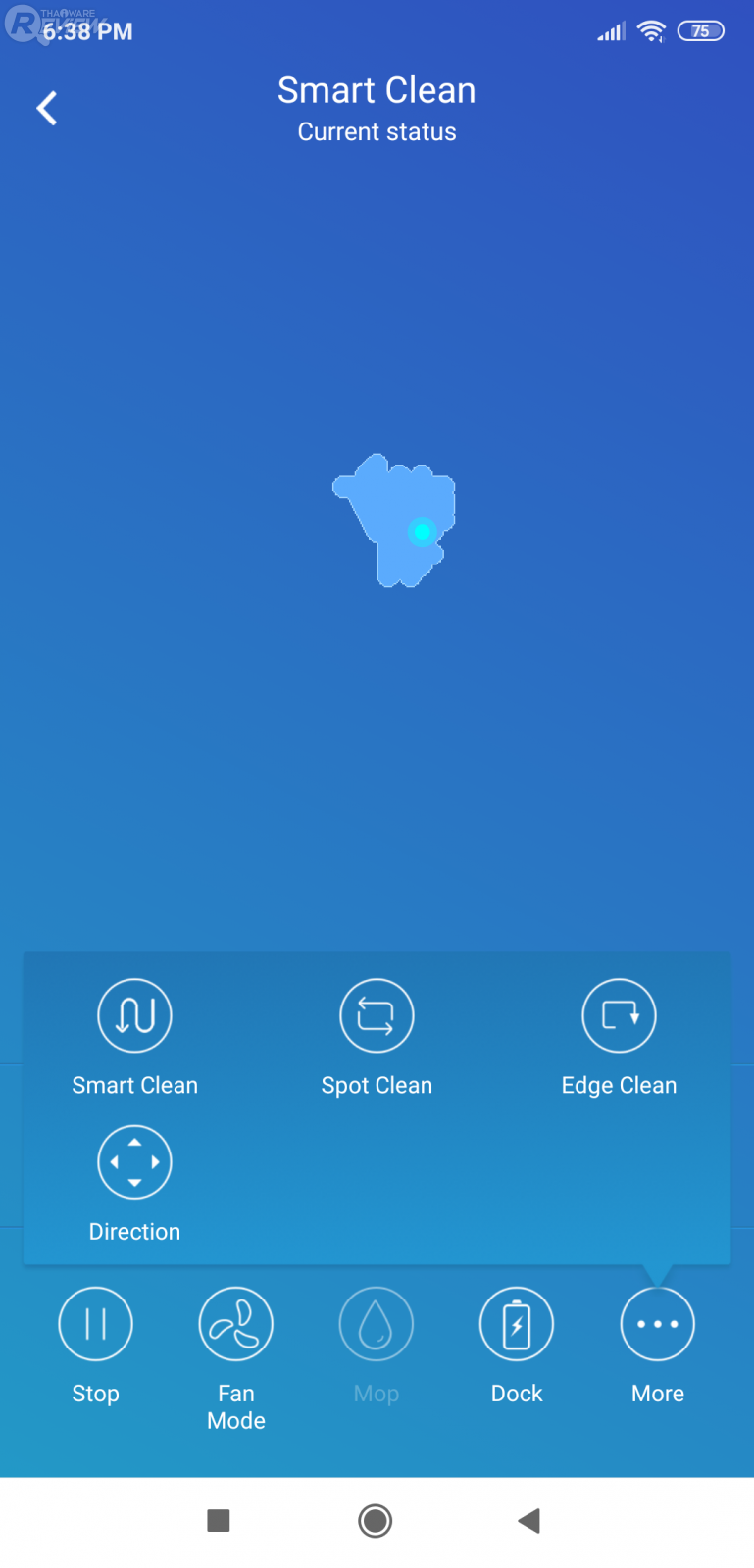Stop the current cleaning

(95, 1324)
